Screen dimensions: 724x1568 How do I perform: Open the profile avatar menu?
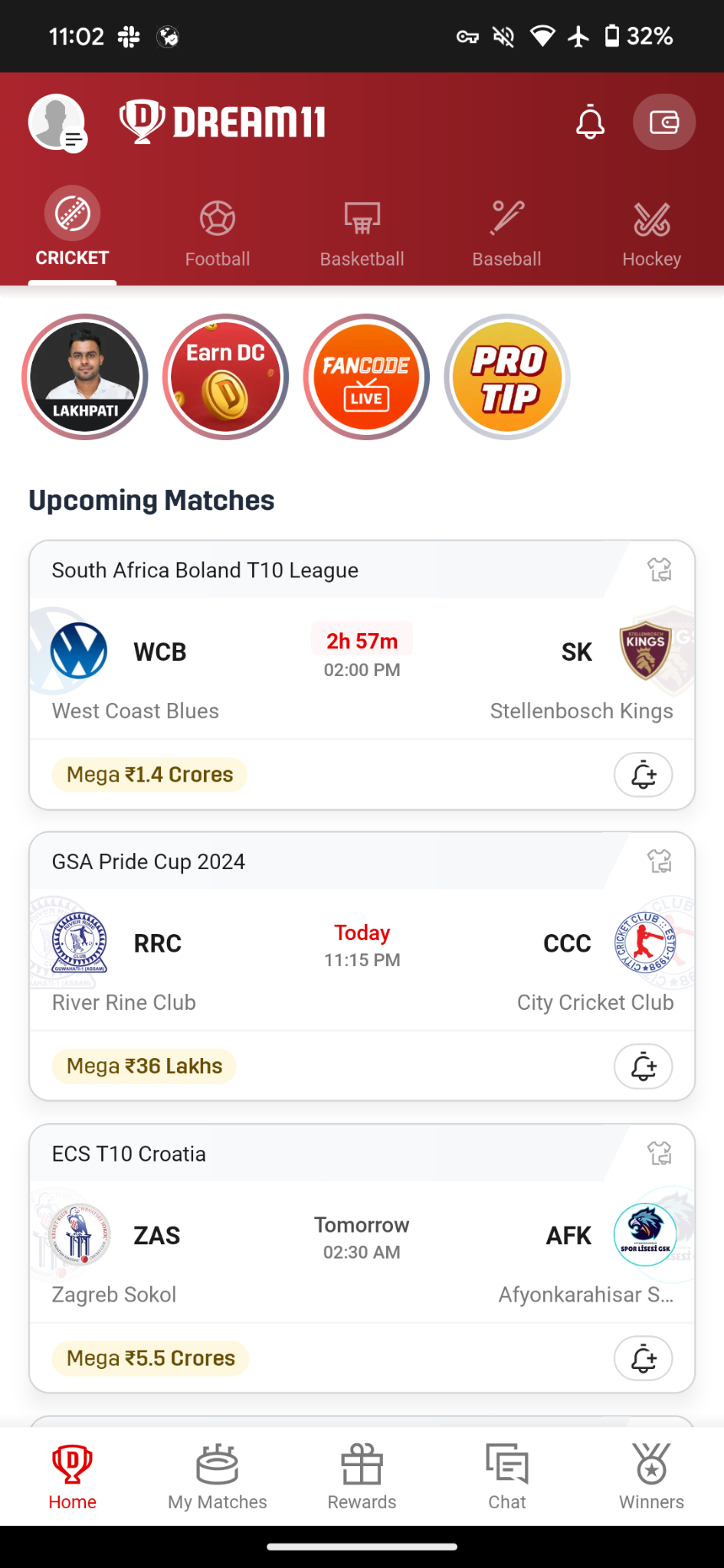tap(57, 122)
